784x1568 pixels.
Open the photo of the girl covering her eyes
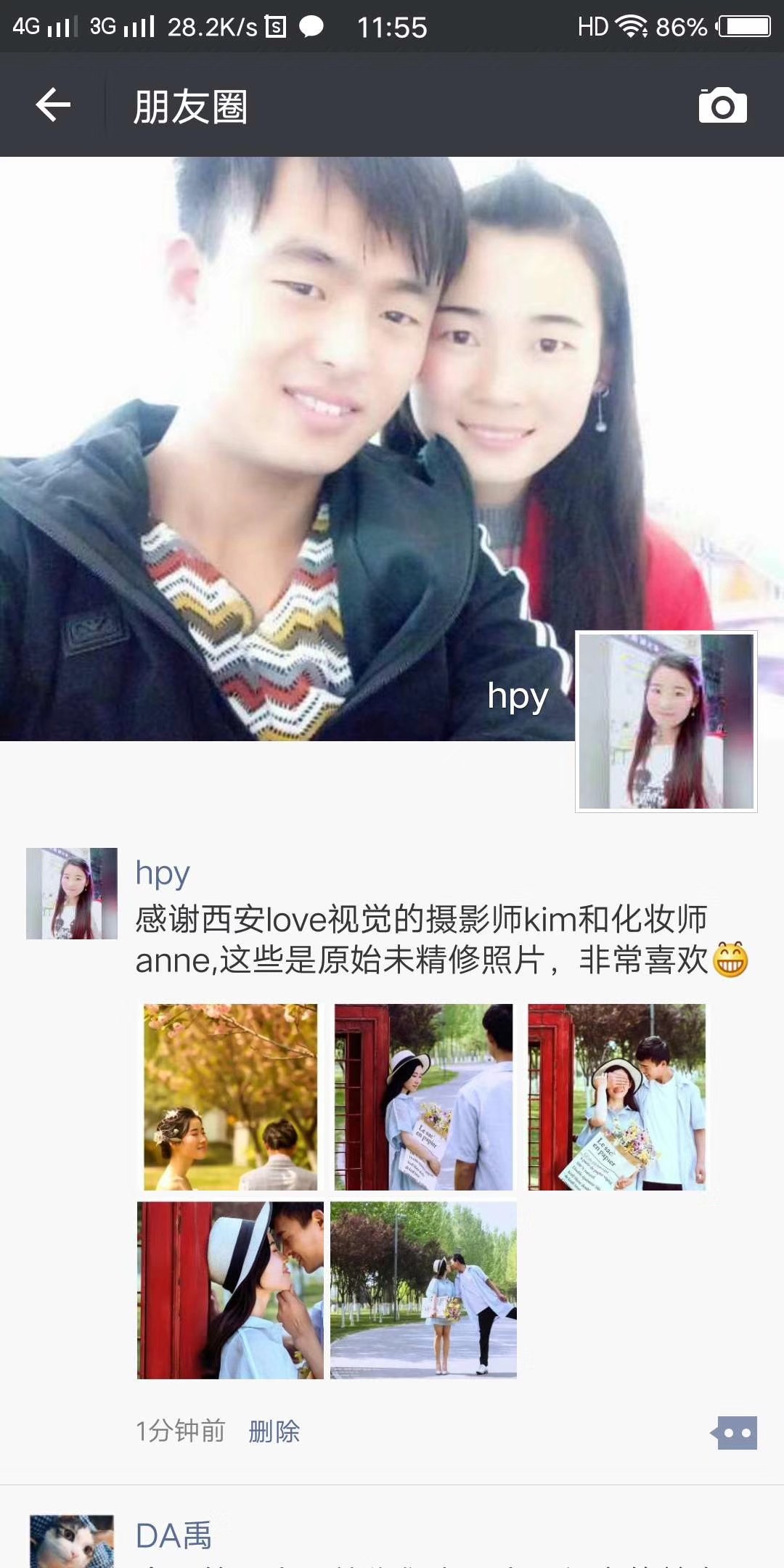click(617, 1097)
